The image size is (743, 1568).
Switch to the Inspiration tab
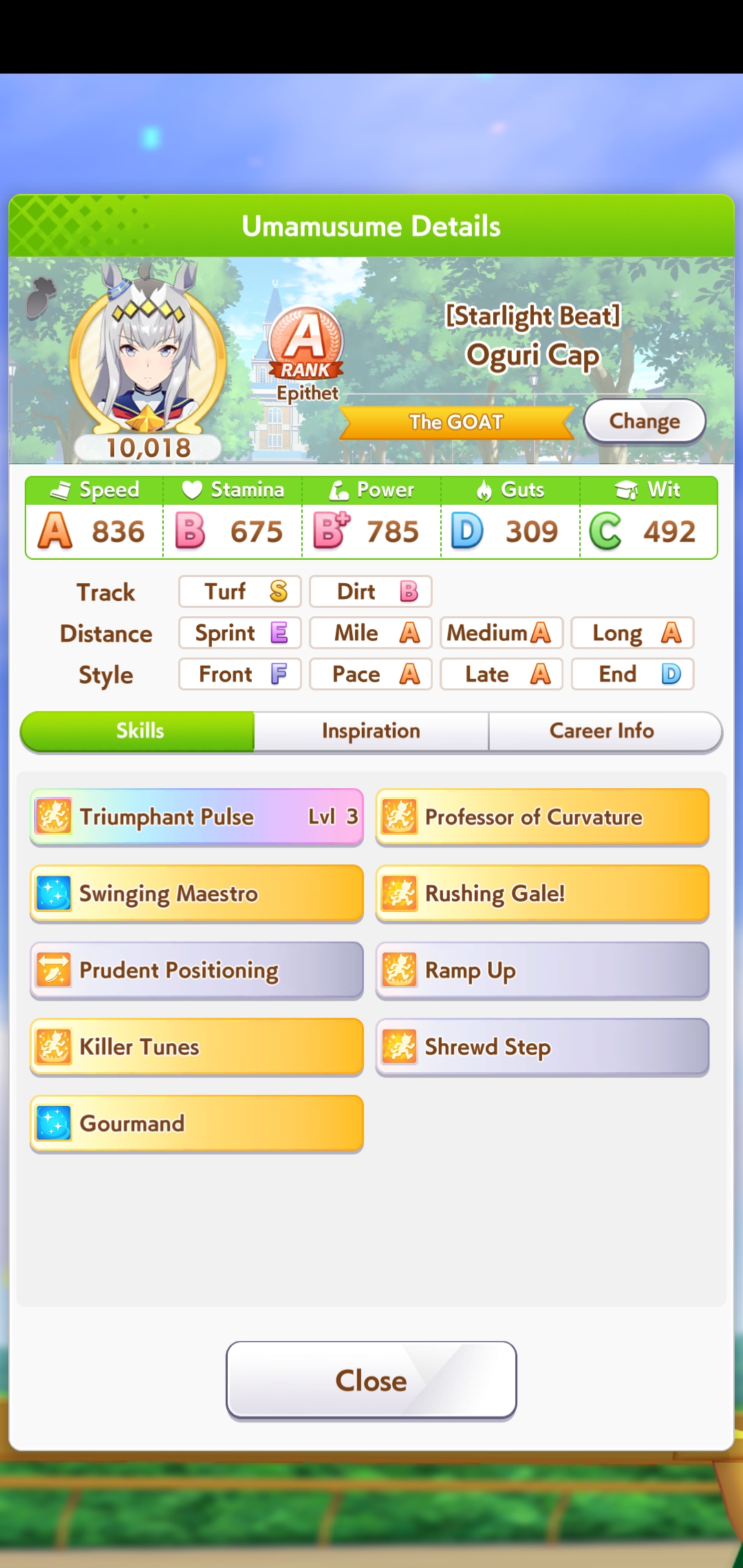pos(371,730)
